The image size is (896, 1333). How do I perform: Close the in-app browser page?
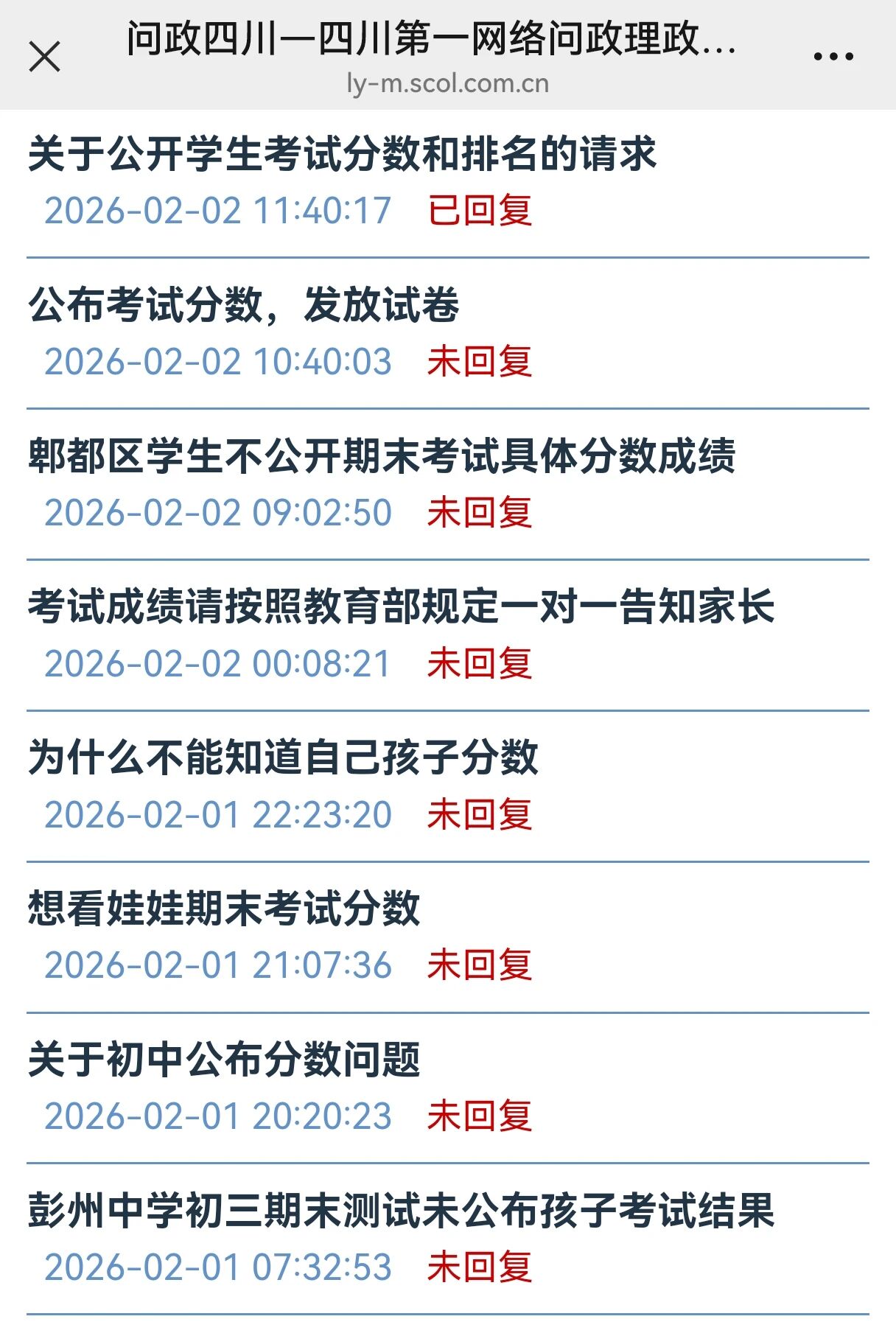(x=44, y=57)
